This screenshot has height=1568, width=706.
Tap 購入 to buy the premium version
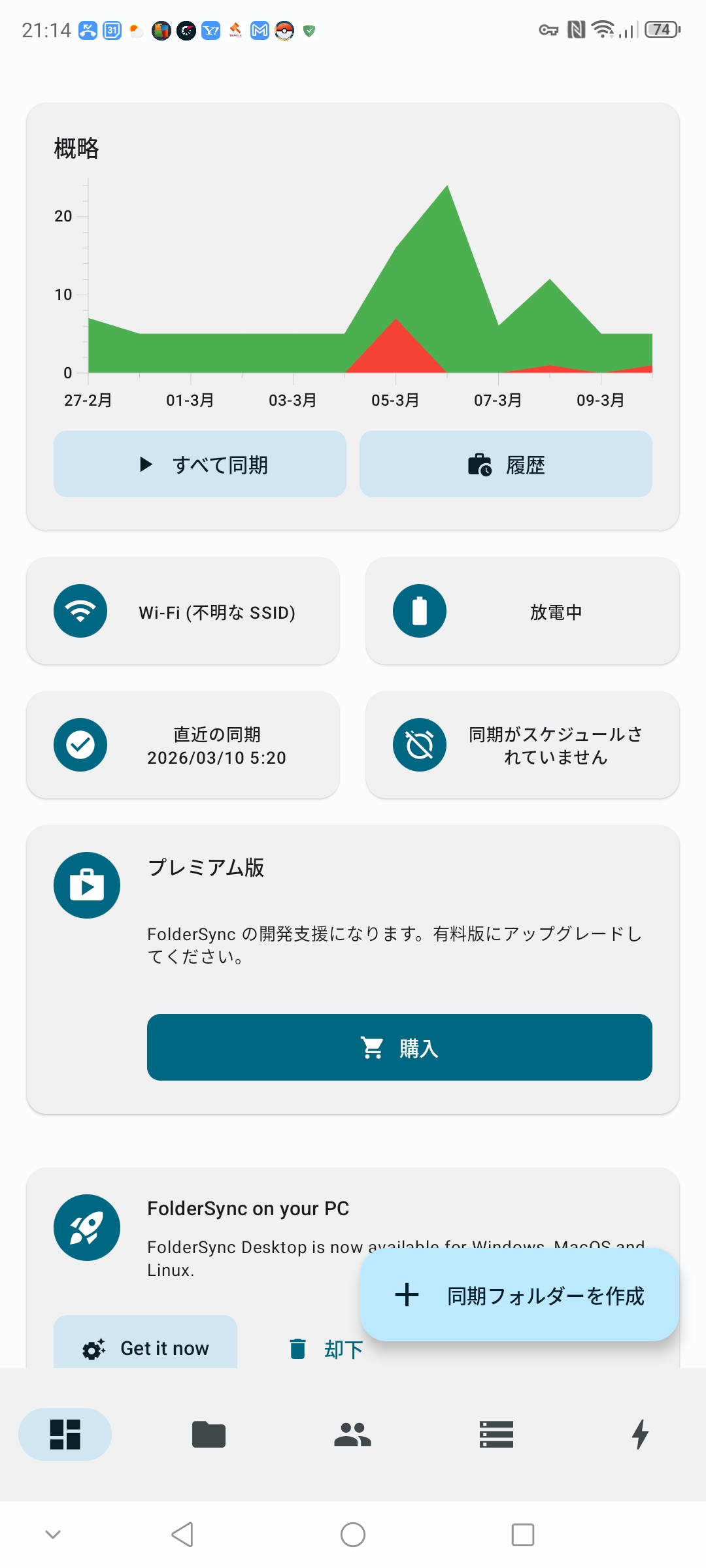pos(399,1047)
